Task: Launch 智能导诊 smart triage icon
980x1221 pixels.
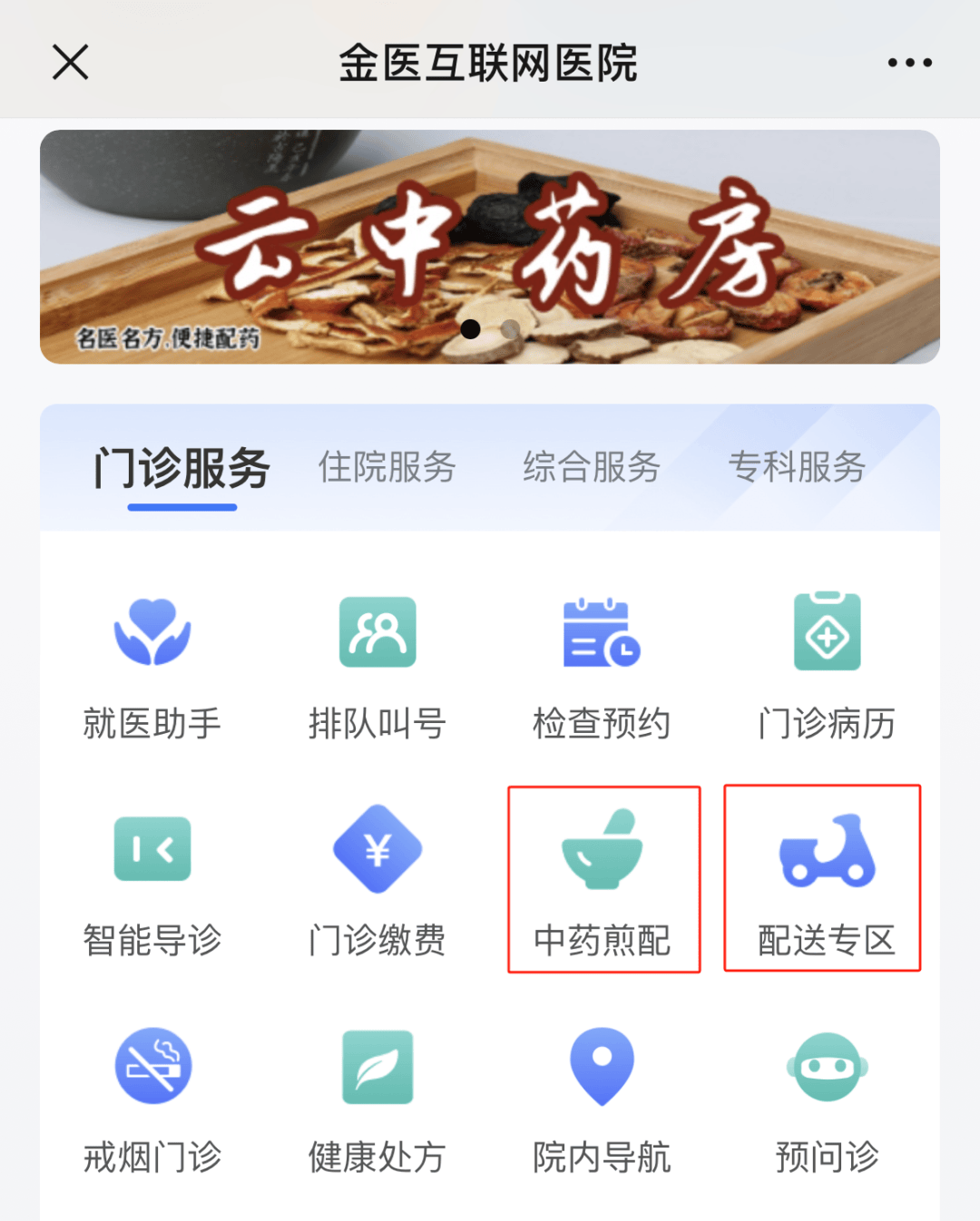Action: coord(152,878)
